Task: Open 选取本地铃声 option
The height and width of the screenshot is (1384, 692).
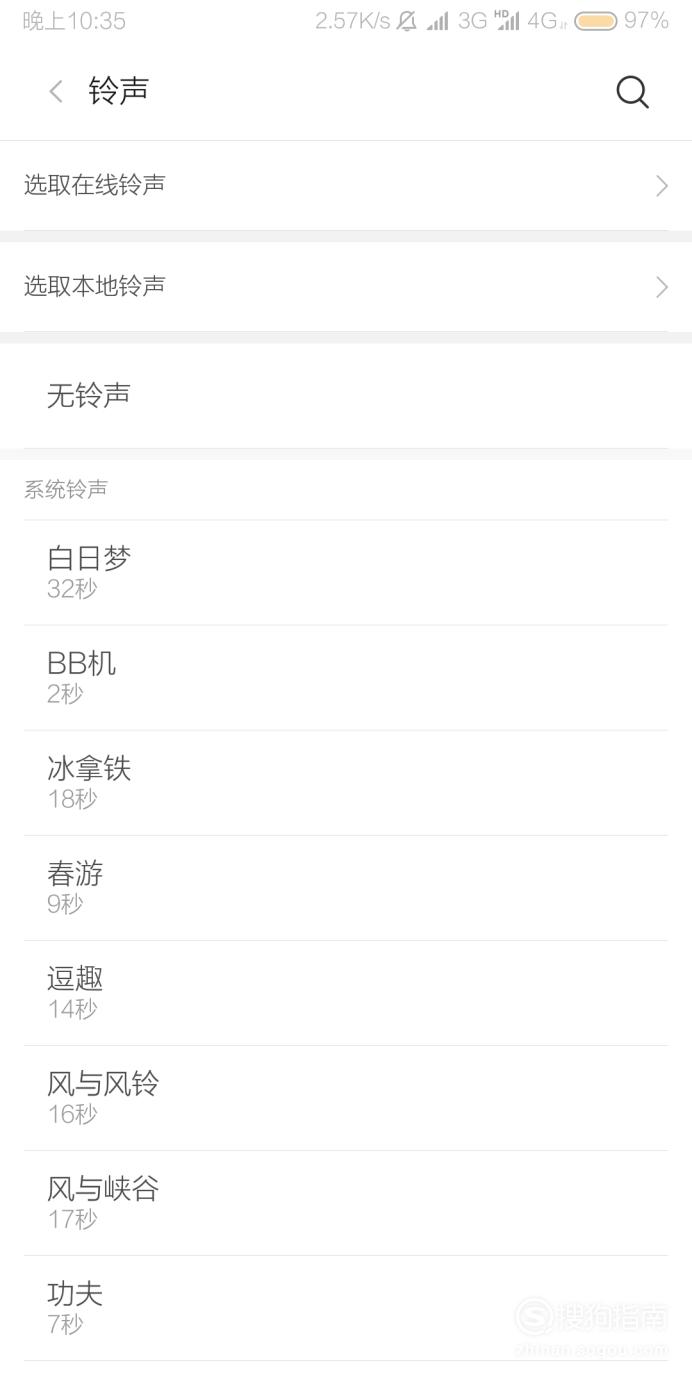Action: tap(346, 287)
